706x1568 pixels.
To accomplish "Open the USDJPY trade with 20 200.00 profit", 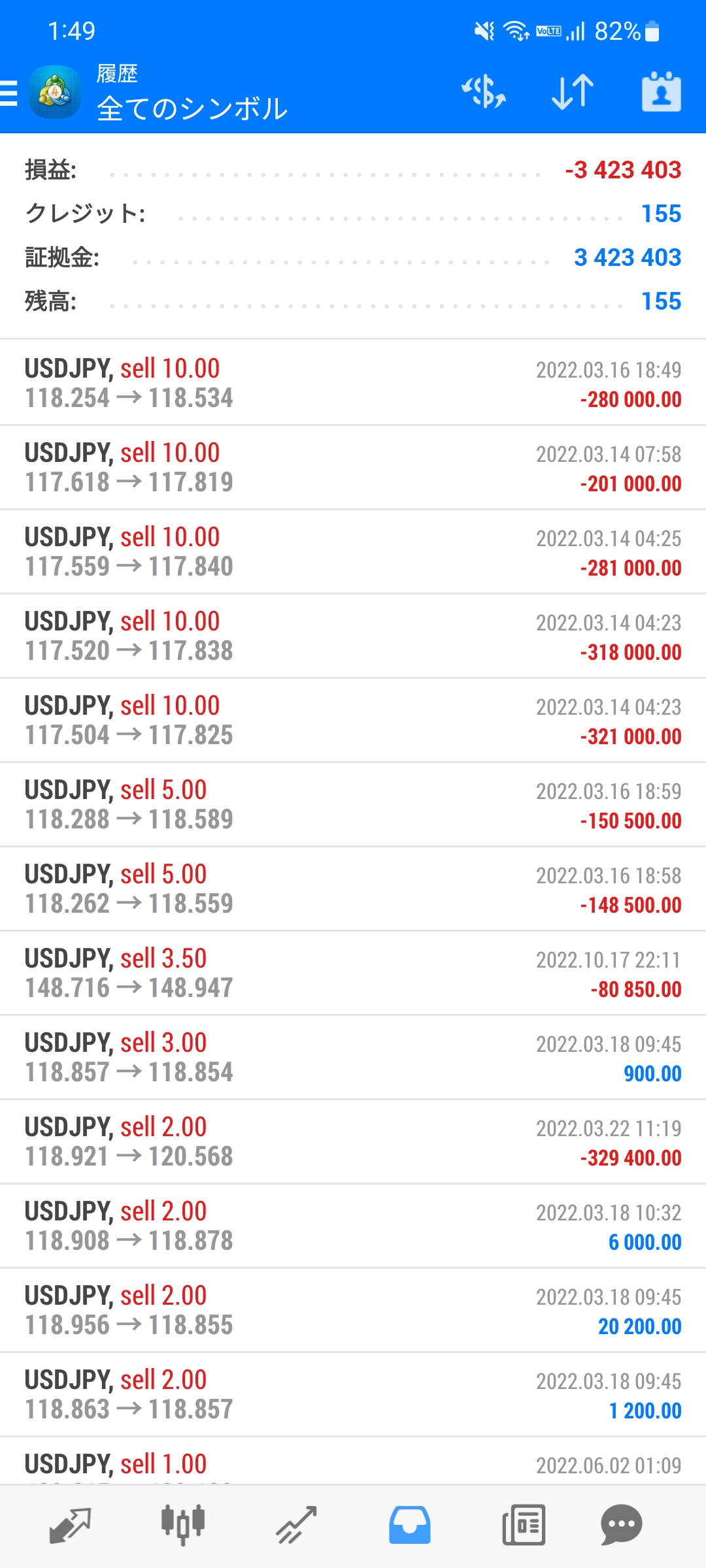I will click(353, 1310).
